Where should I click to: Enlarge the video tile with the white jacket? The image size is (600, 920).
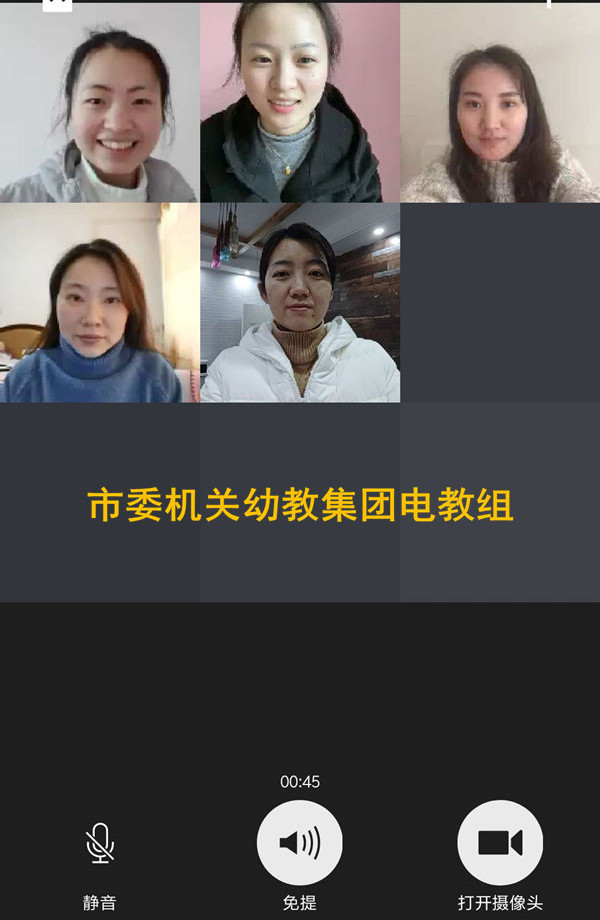coord(299,303)
